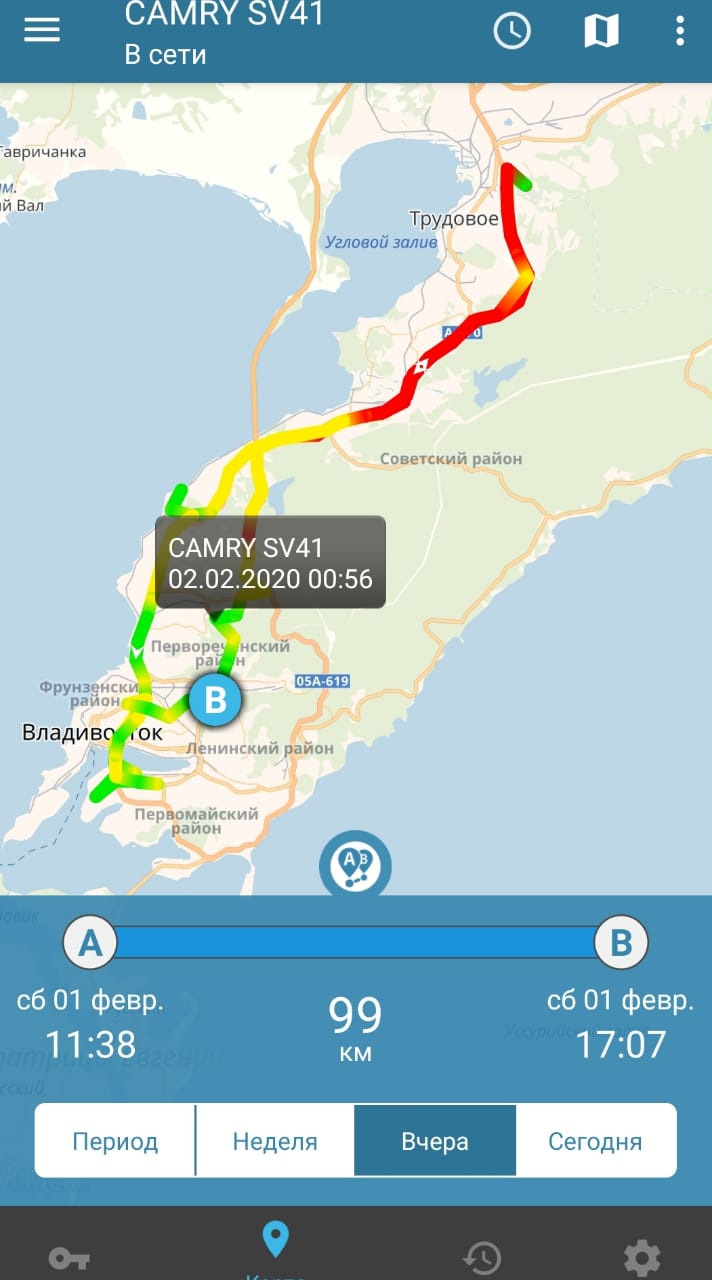Tap the B handle on the range slider
712x1280 pixels.
click(x=621, y=943)
